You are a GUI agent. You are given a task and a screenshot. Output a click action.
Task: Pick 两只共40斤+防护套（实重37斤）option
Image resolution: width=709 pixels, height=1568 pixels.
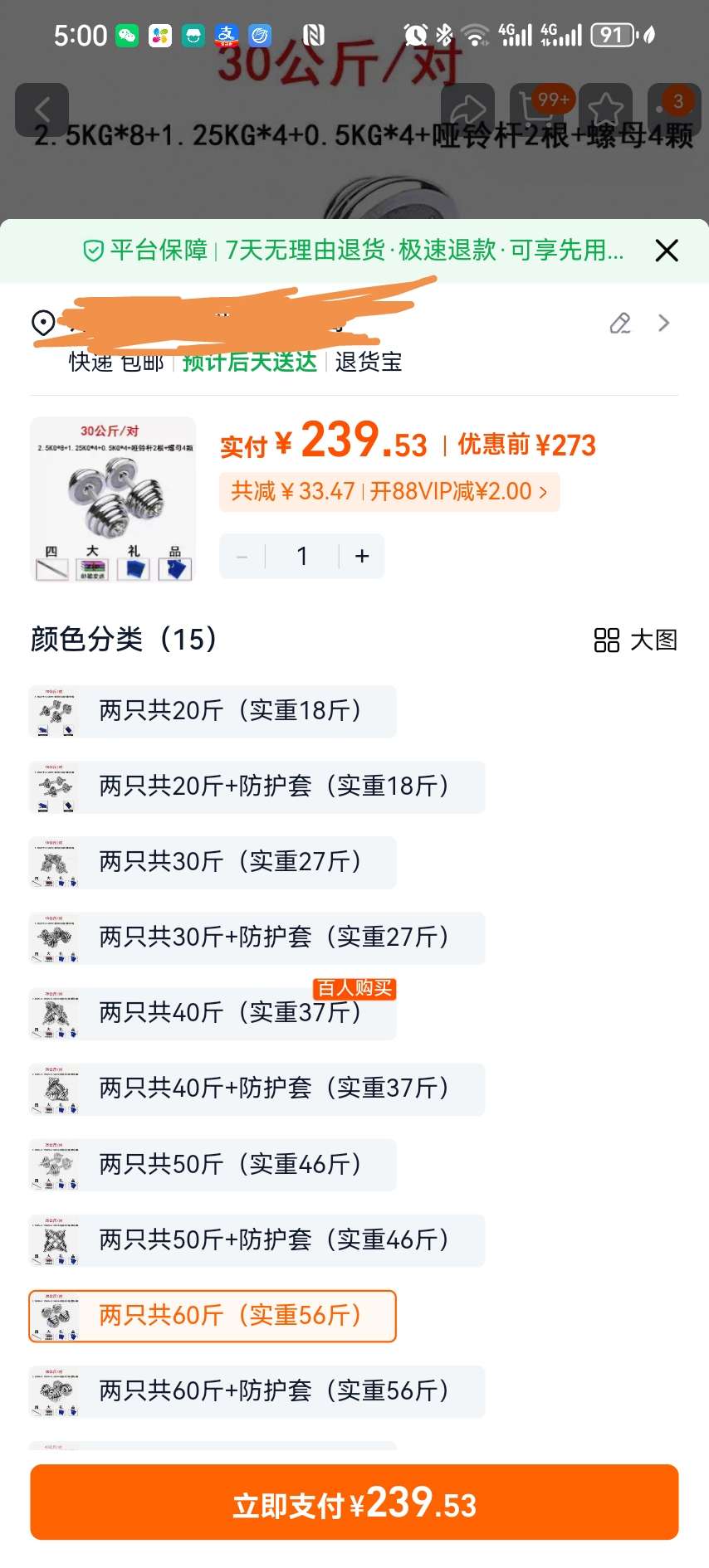(257, 1088)
